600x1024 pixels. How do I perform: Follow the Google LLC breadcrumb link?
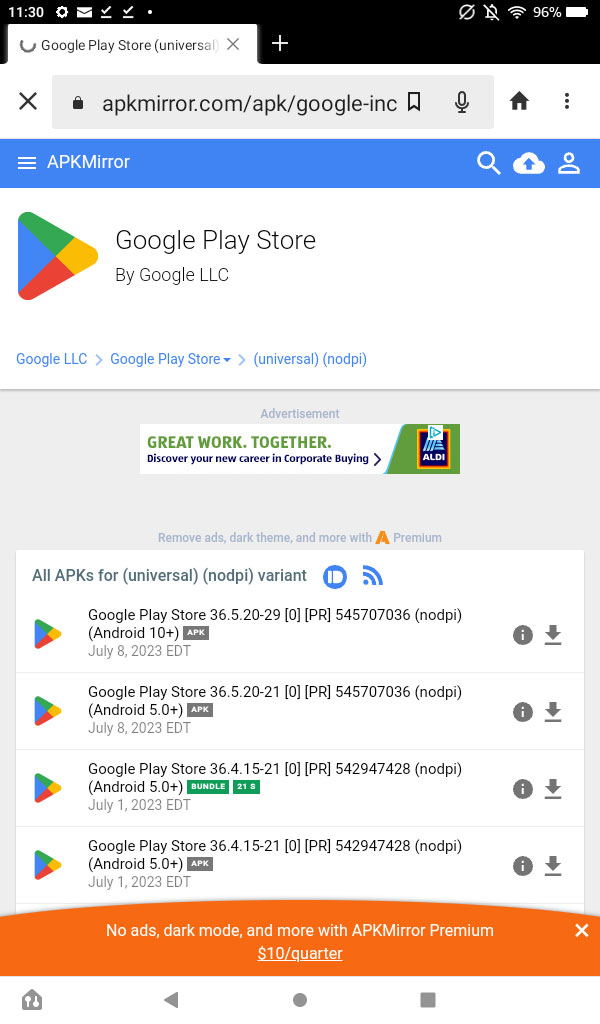[x=51, y=359]
